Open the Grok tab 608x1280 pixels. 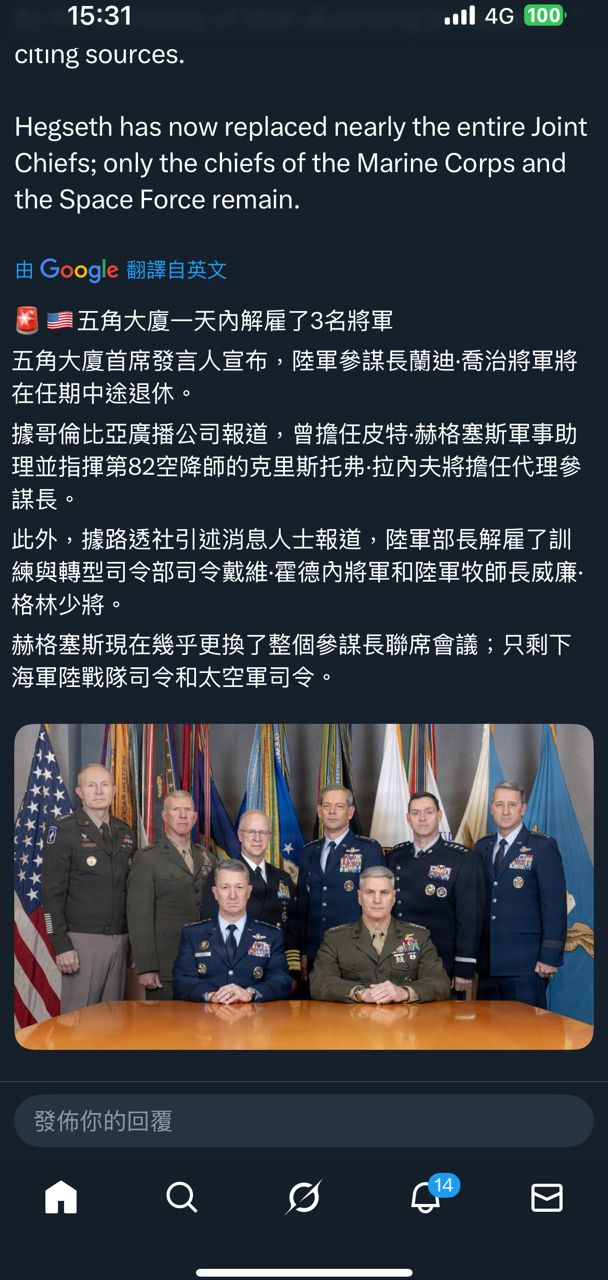pyautogui.click(x=304, y=1197)
